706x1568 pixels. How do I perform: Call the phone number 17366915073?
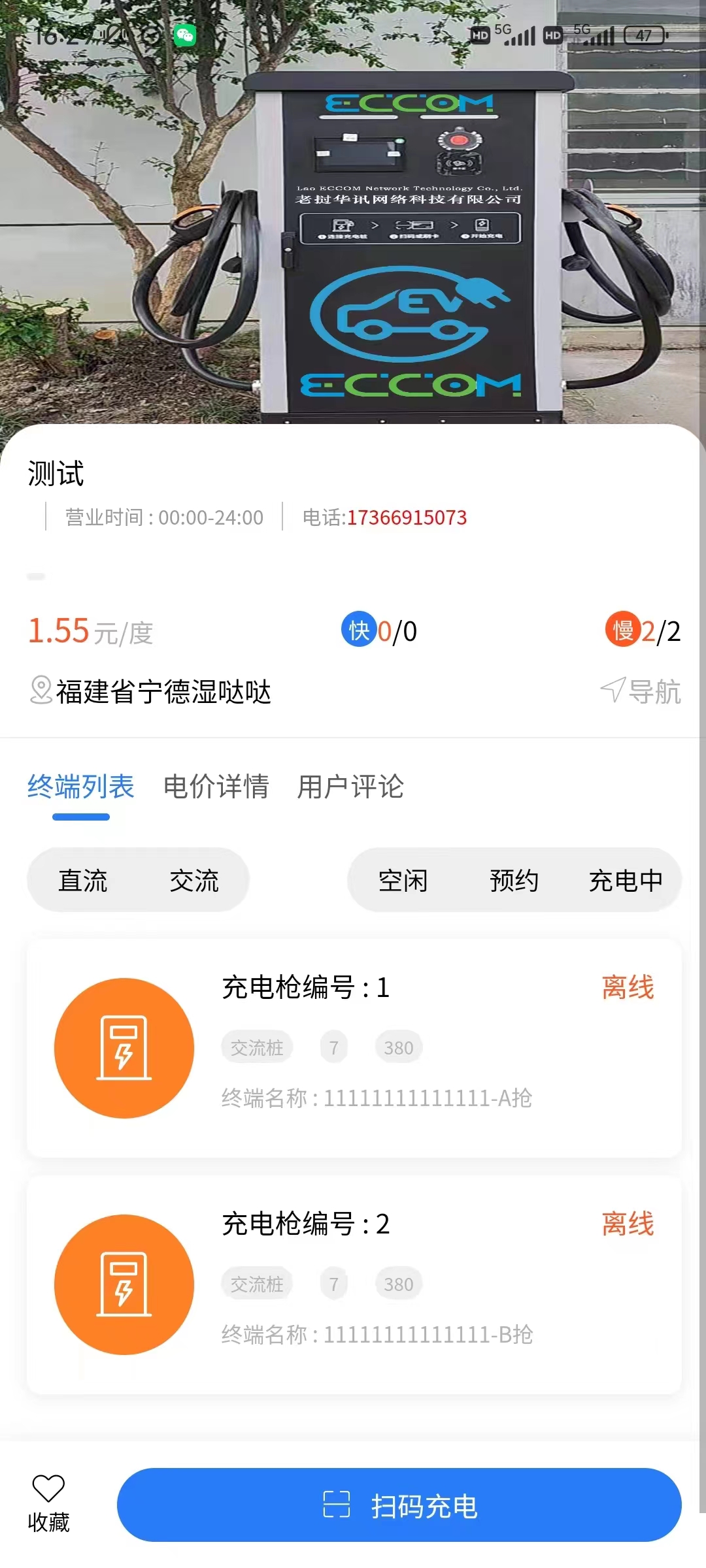(x=406, y=517)
